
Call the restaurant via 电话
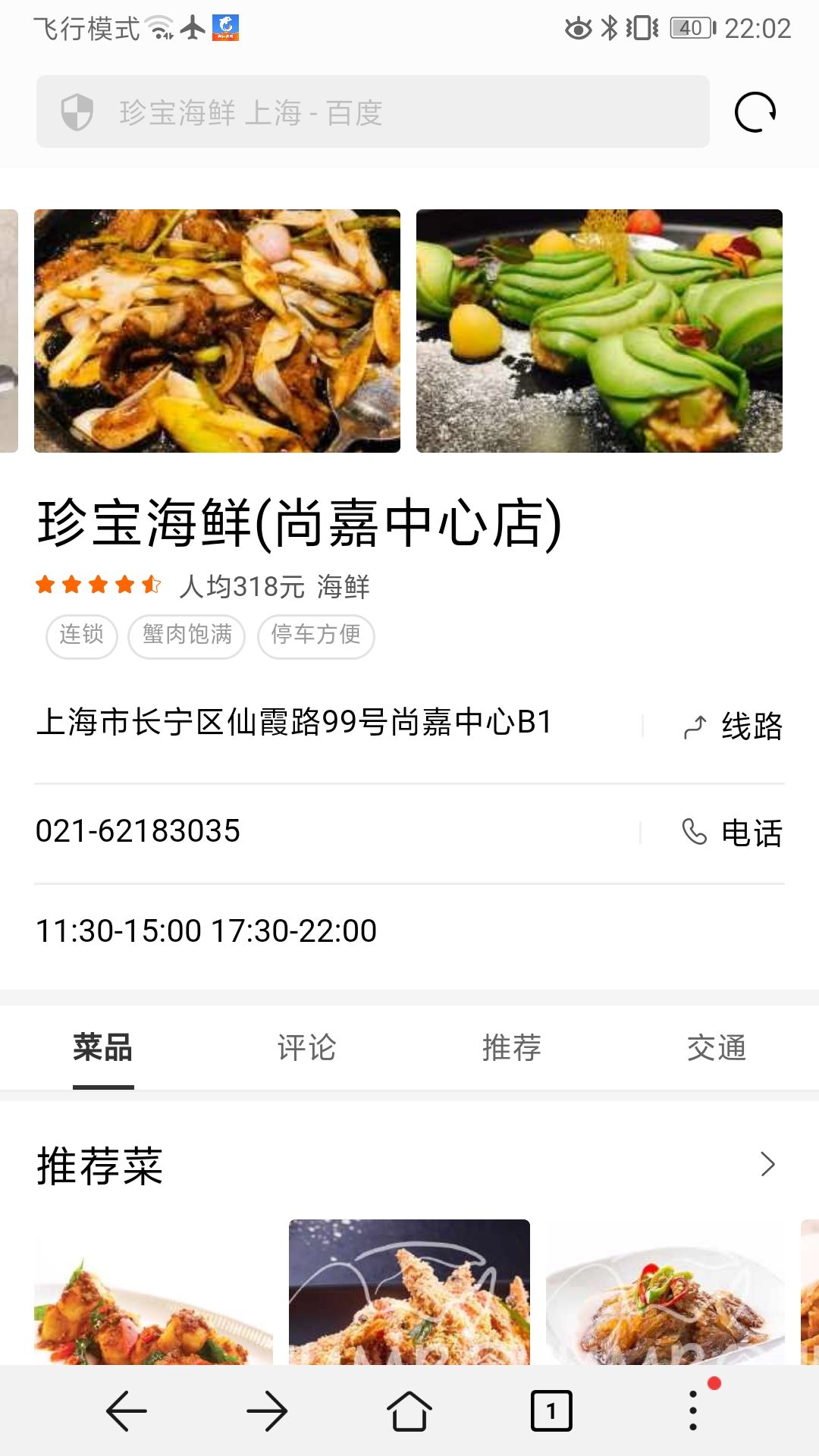[733, 833]
